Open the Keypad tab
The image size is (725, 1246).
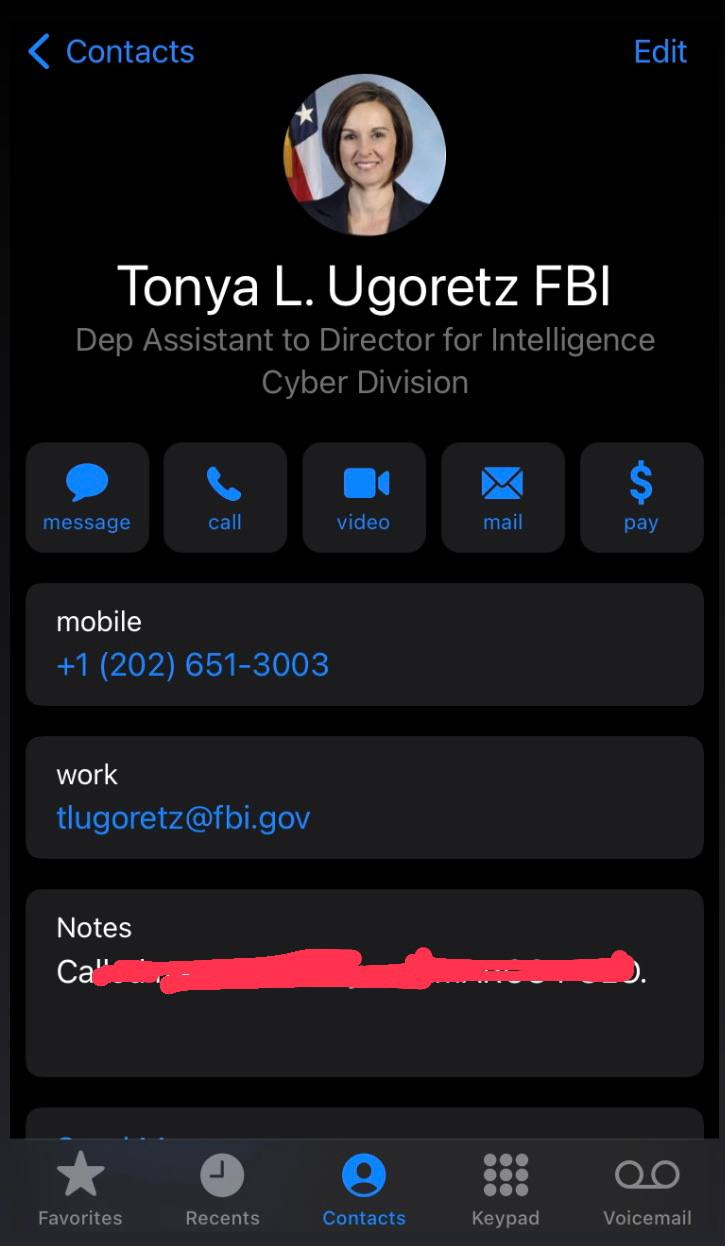coord(505,1190)
